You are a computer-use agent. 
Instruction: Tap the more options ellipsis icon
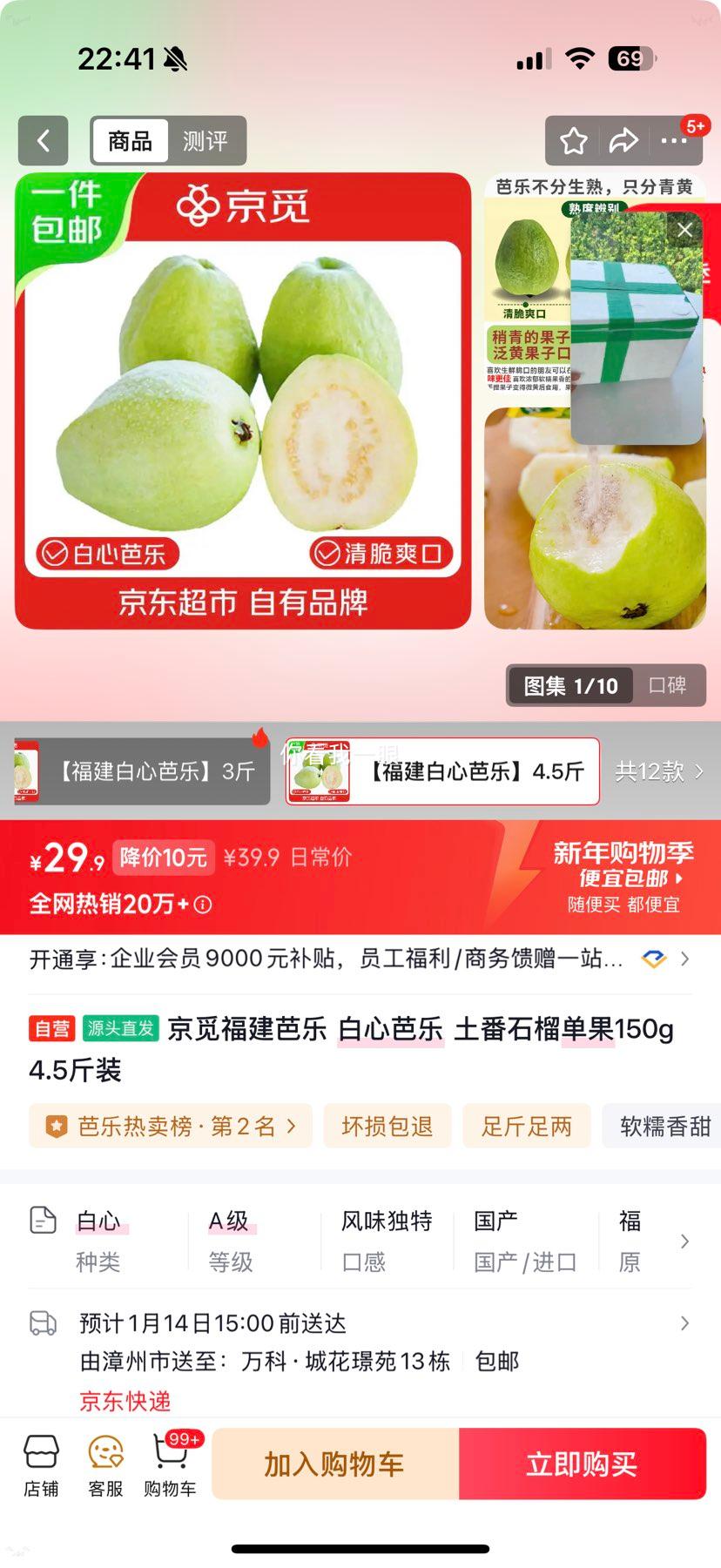675,140
